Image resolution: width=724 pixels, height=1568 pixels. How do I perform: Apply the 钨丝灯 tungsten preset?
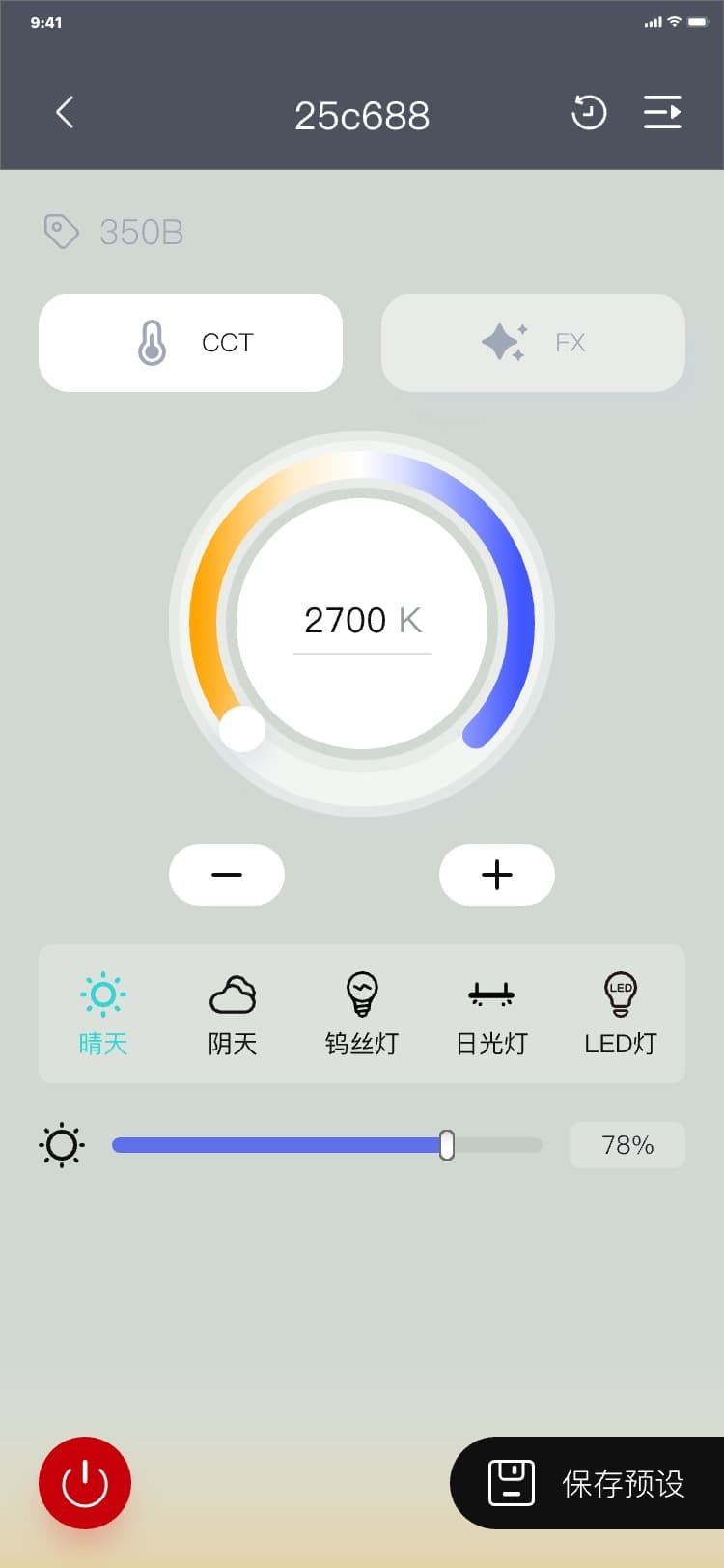click(362, 1014)
